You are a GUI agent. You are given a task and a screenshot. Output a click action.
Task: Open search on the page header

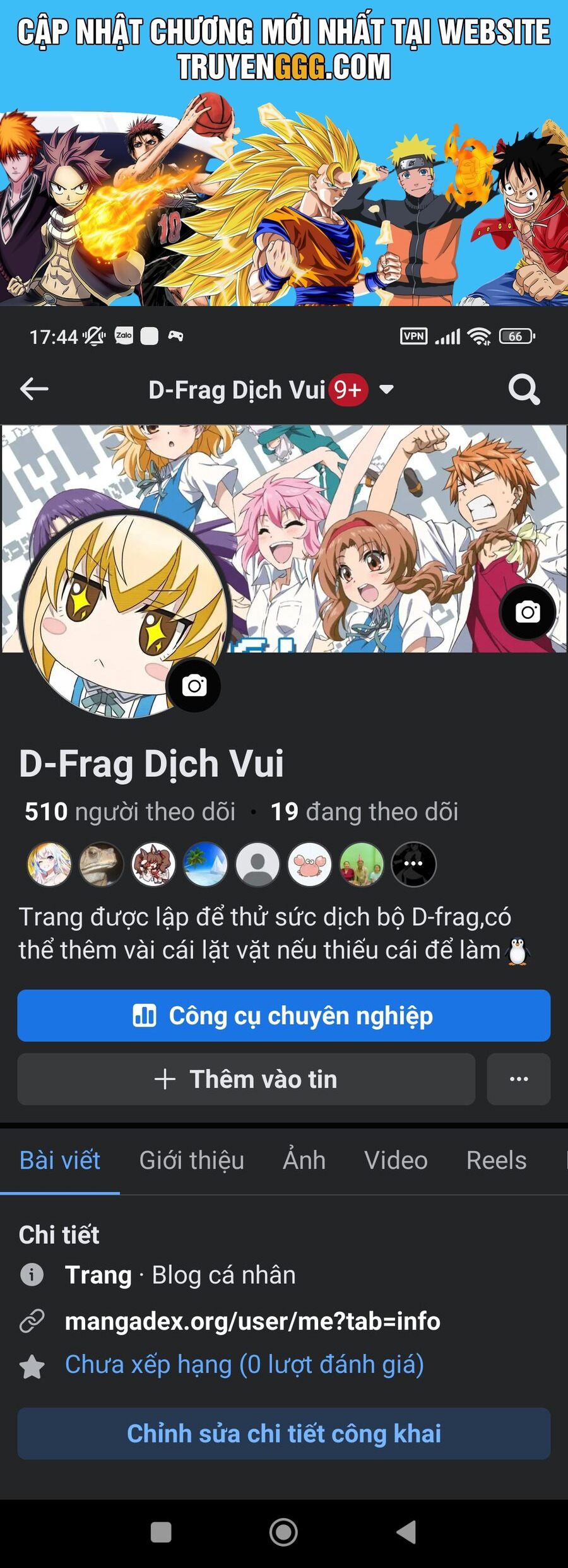coord(524,389)
